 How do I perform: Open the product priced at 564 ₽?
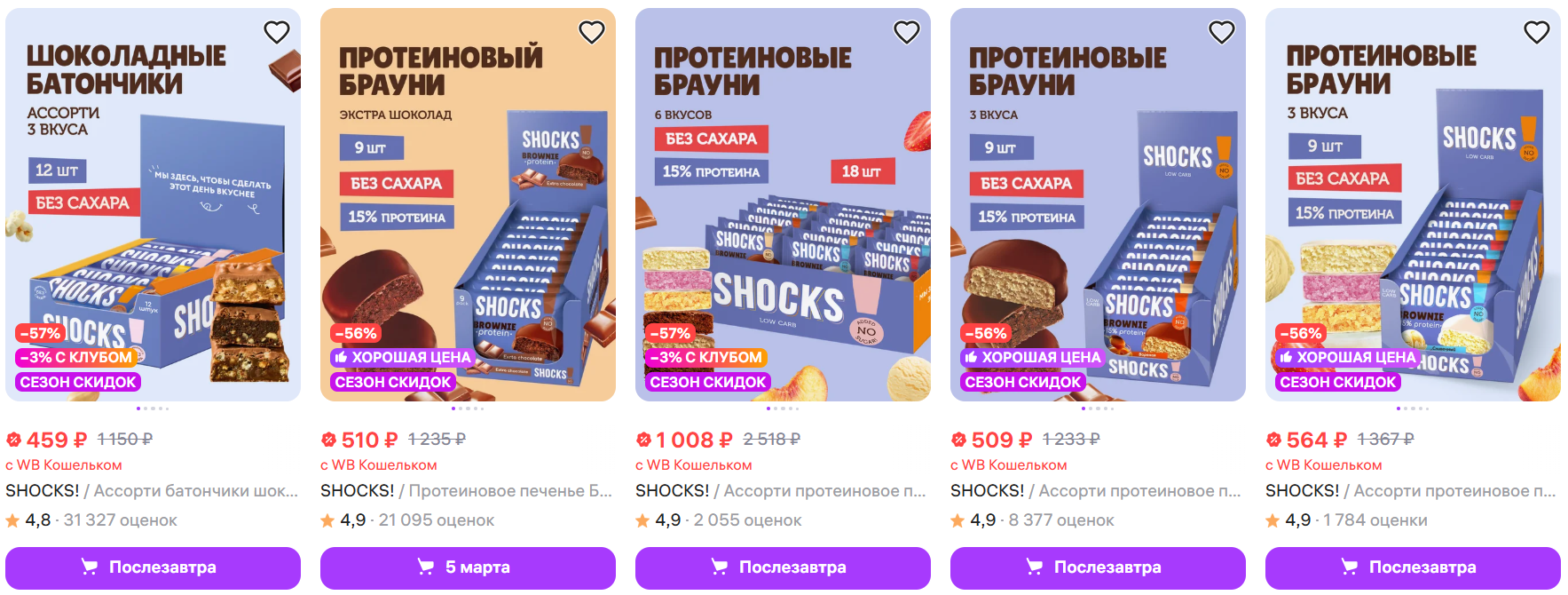coord(1413,204)
